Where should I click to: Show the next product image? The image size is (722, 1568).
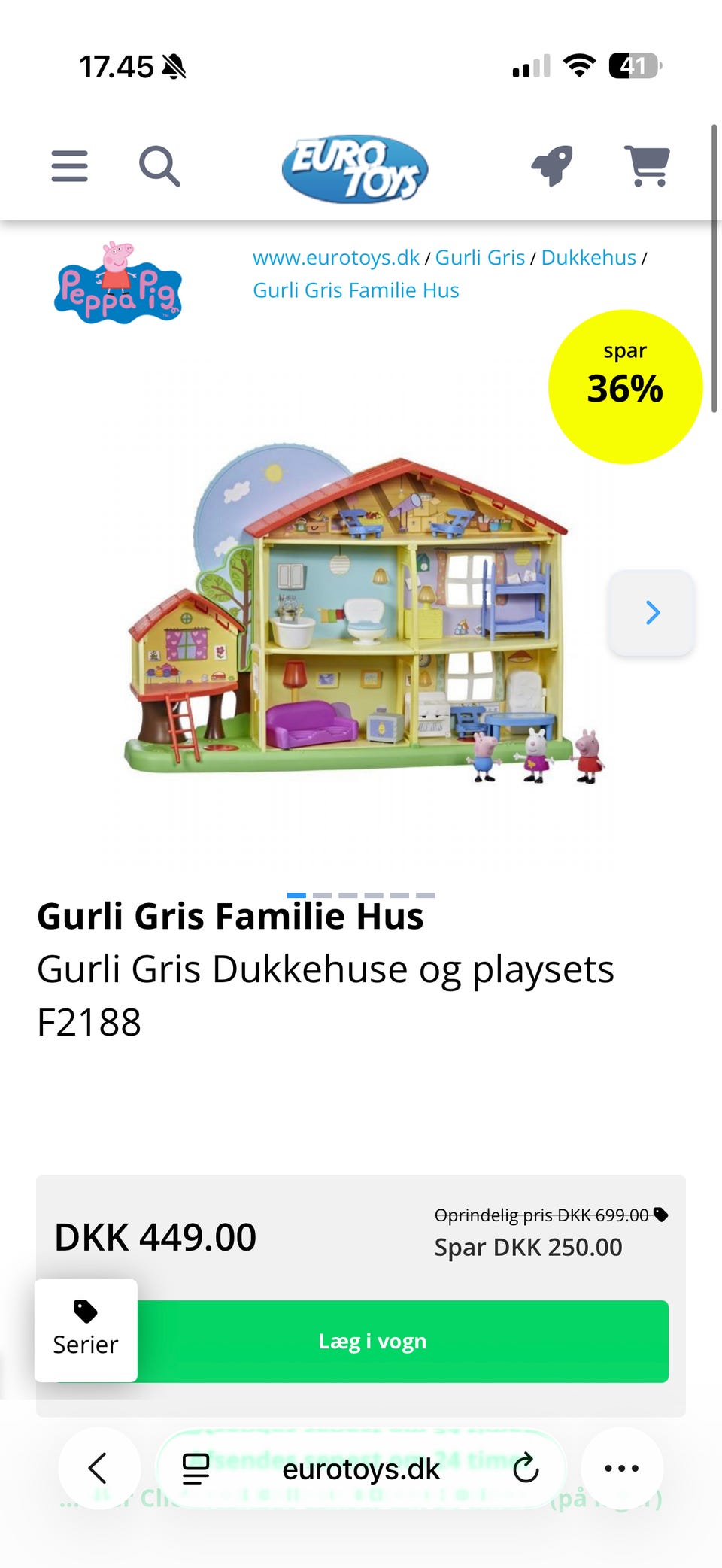tap(651, 613)
